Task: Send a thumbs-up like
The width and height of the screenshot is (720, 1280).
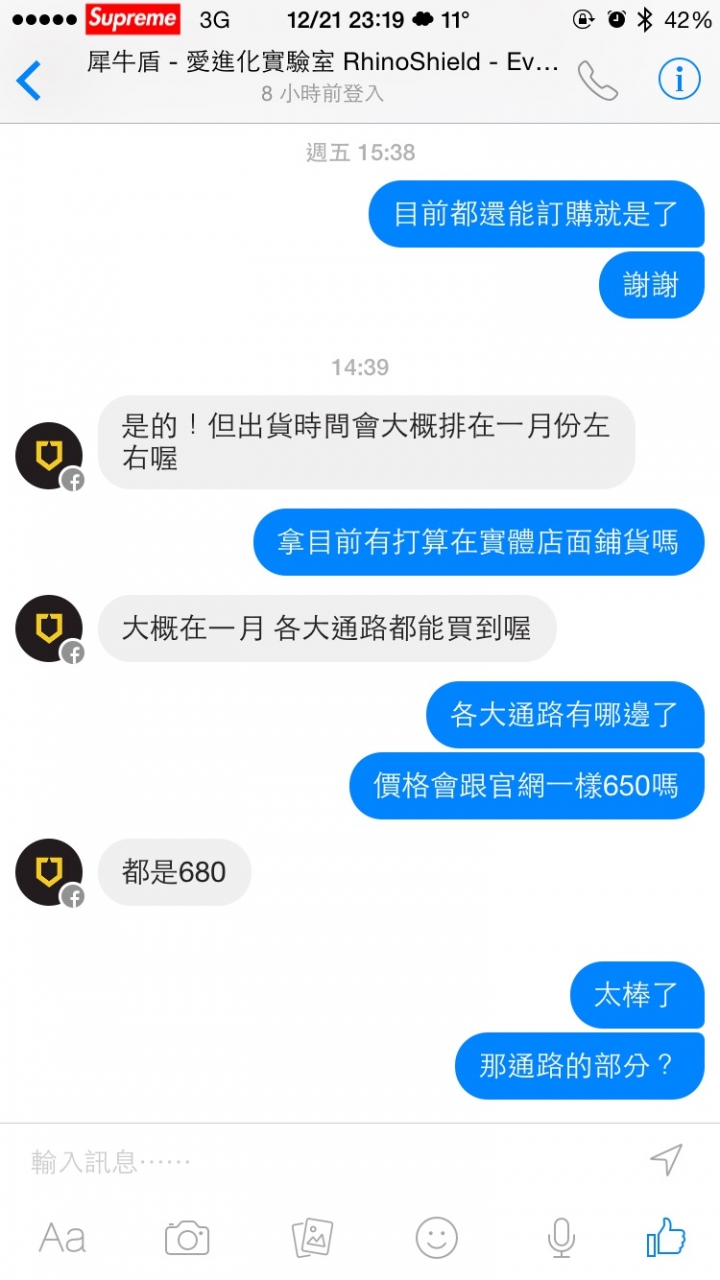Action: click(x=666, y=1238)
